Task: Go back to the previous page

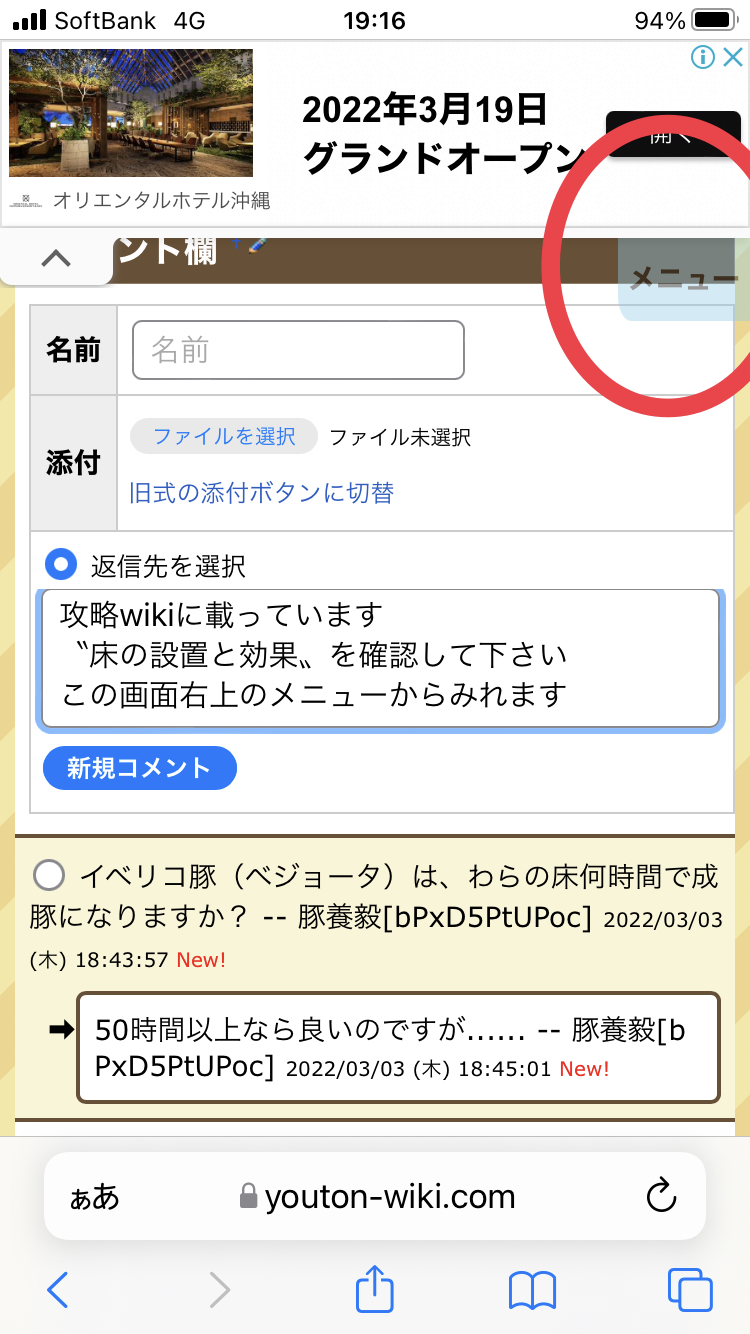Action: pyautogui.click(x=58, y=1290)
